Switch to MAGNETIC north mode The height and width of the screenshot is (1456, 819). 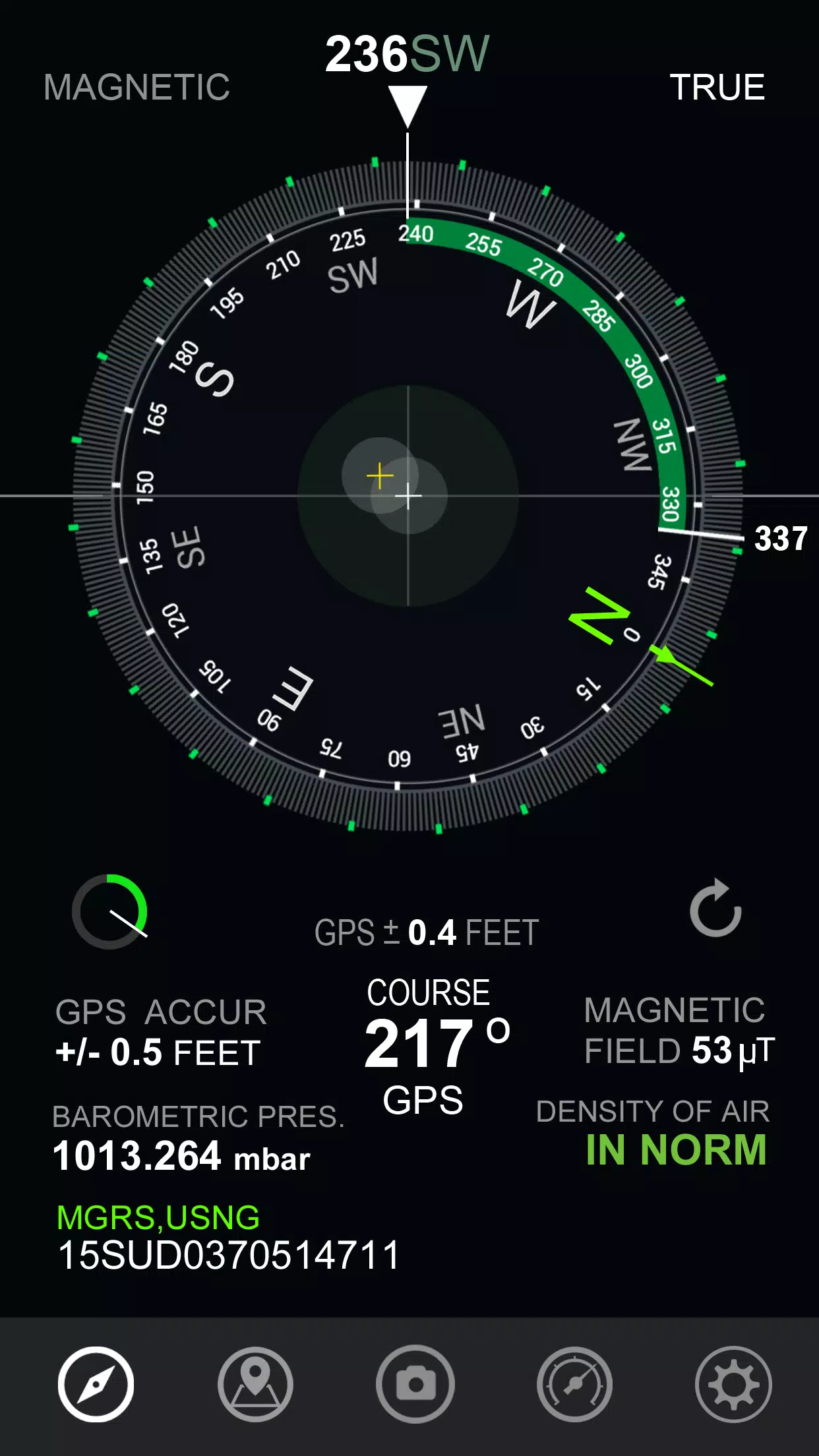pos(136,87)
